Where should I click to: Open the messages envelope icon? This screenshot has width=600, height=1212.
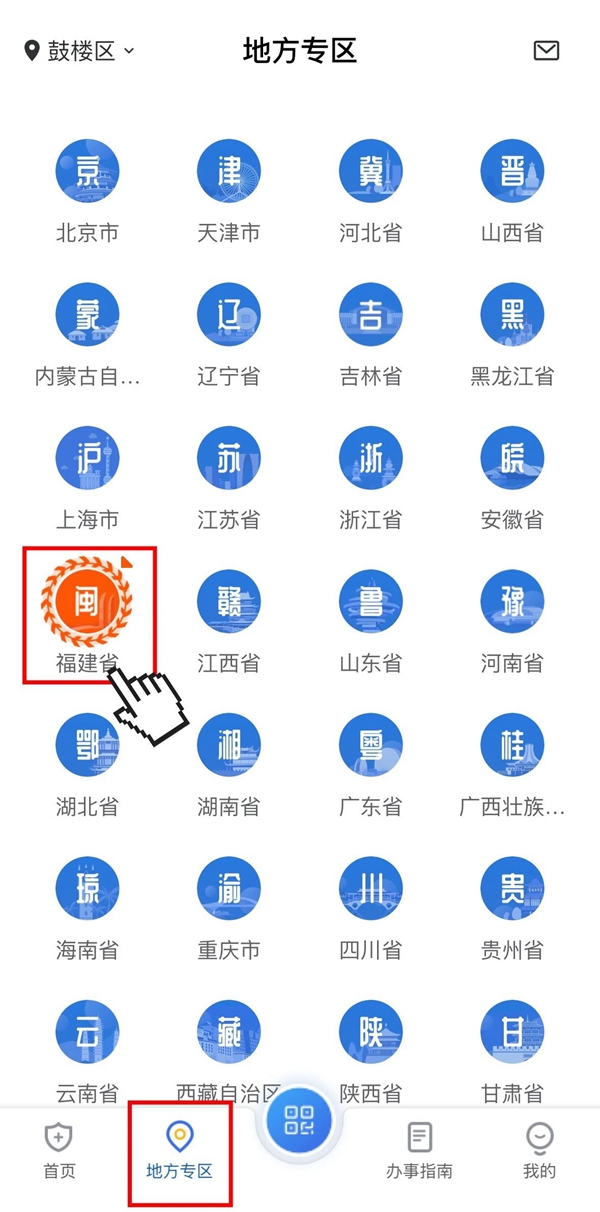(x=546, y=50)
